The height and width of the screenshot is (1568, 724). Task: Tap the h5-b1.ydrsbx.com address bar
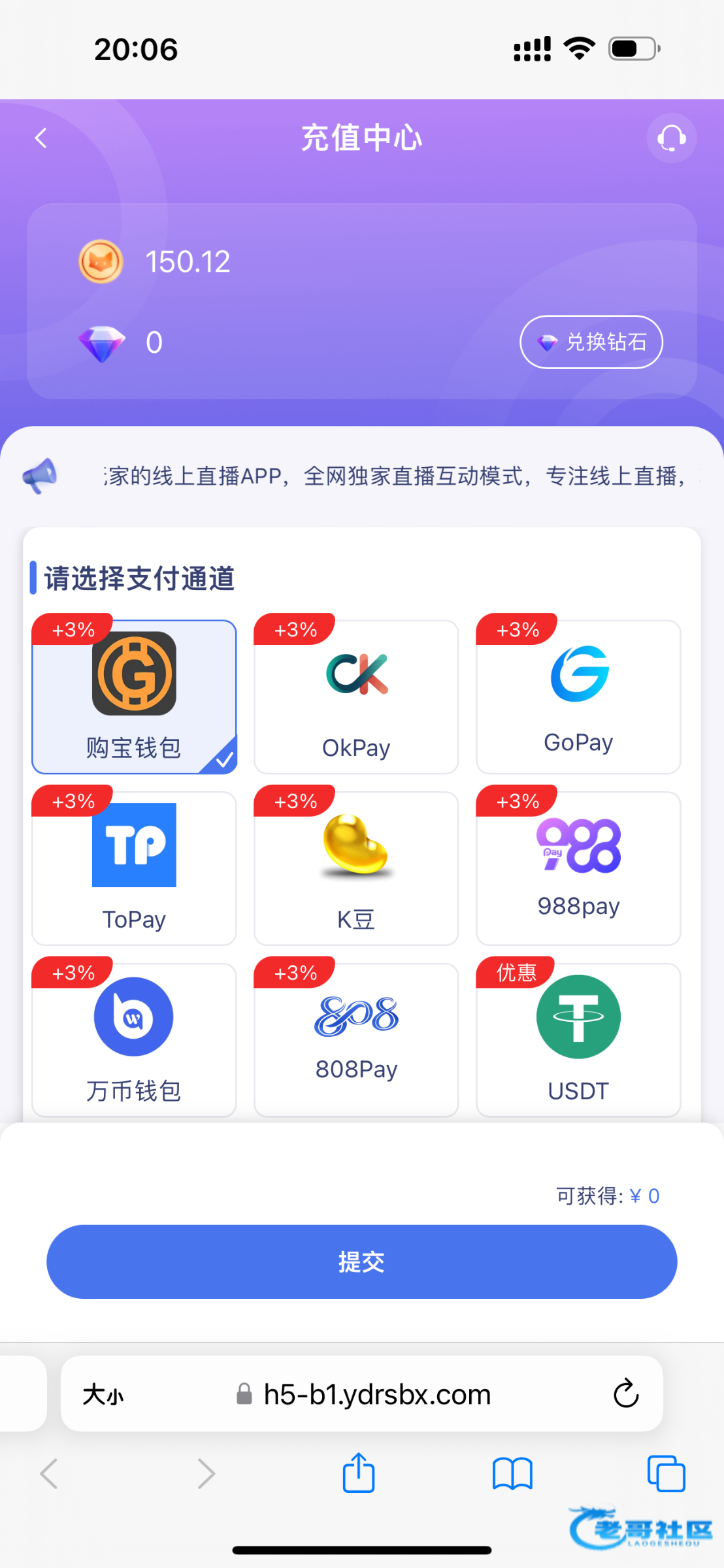click(362, 1394)
